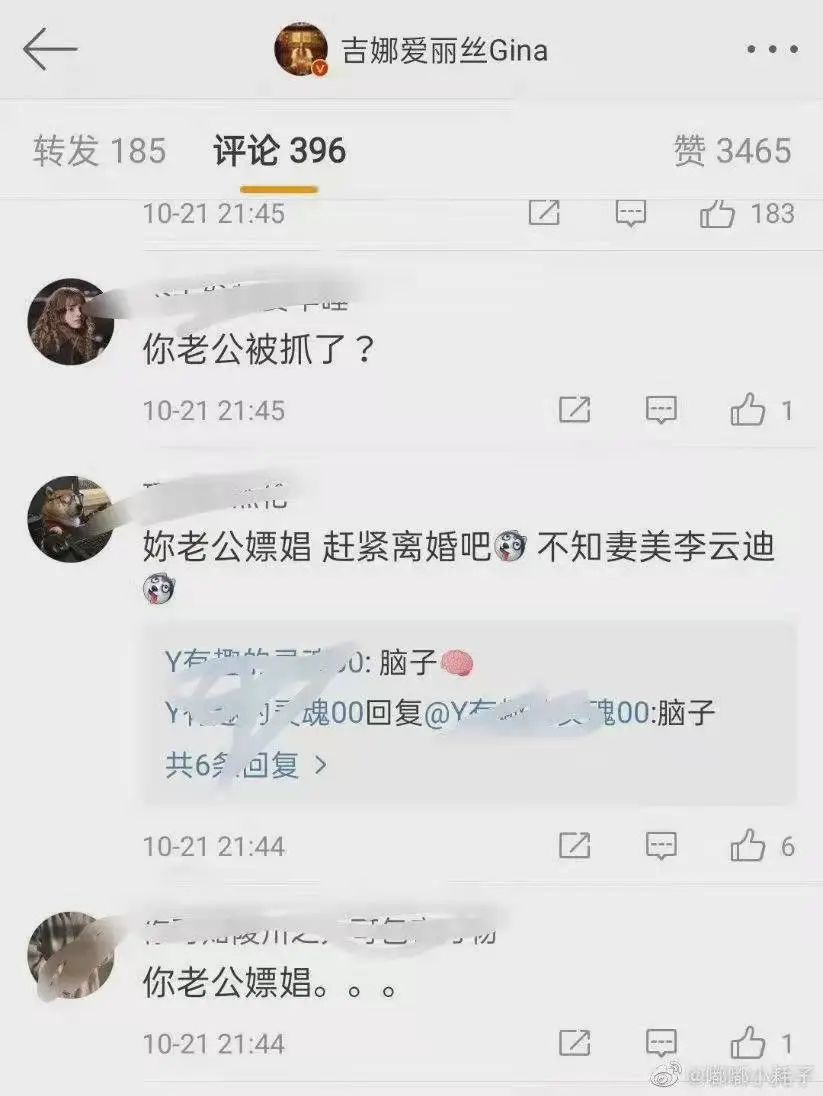Select the 评论 396 tab
This screenshot has height=1096, width=823.
tap(279, 151)
